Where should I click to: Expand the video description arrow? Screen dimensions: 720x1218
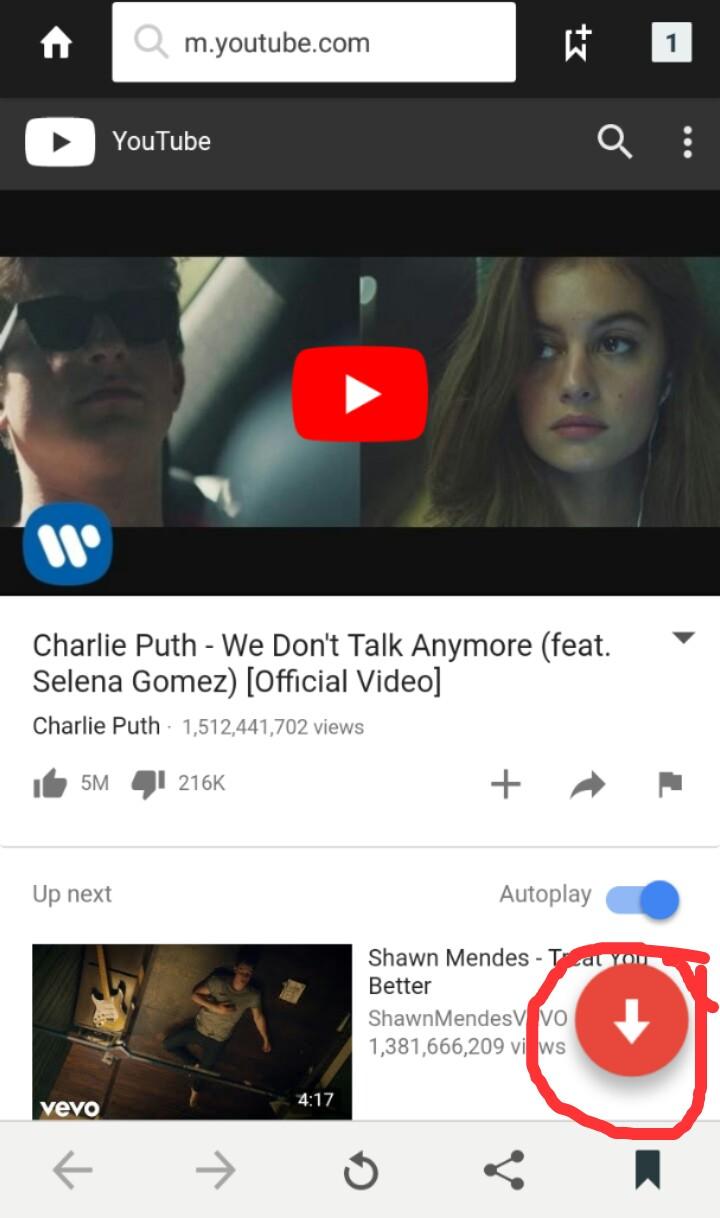click(x=683, y=638)
